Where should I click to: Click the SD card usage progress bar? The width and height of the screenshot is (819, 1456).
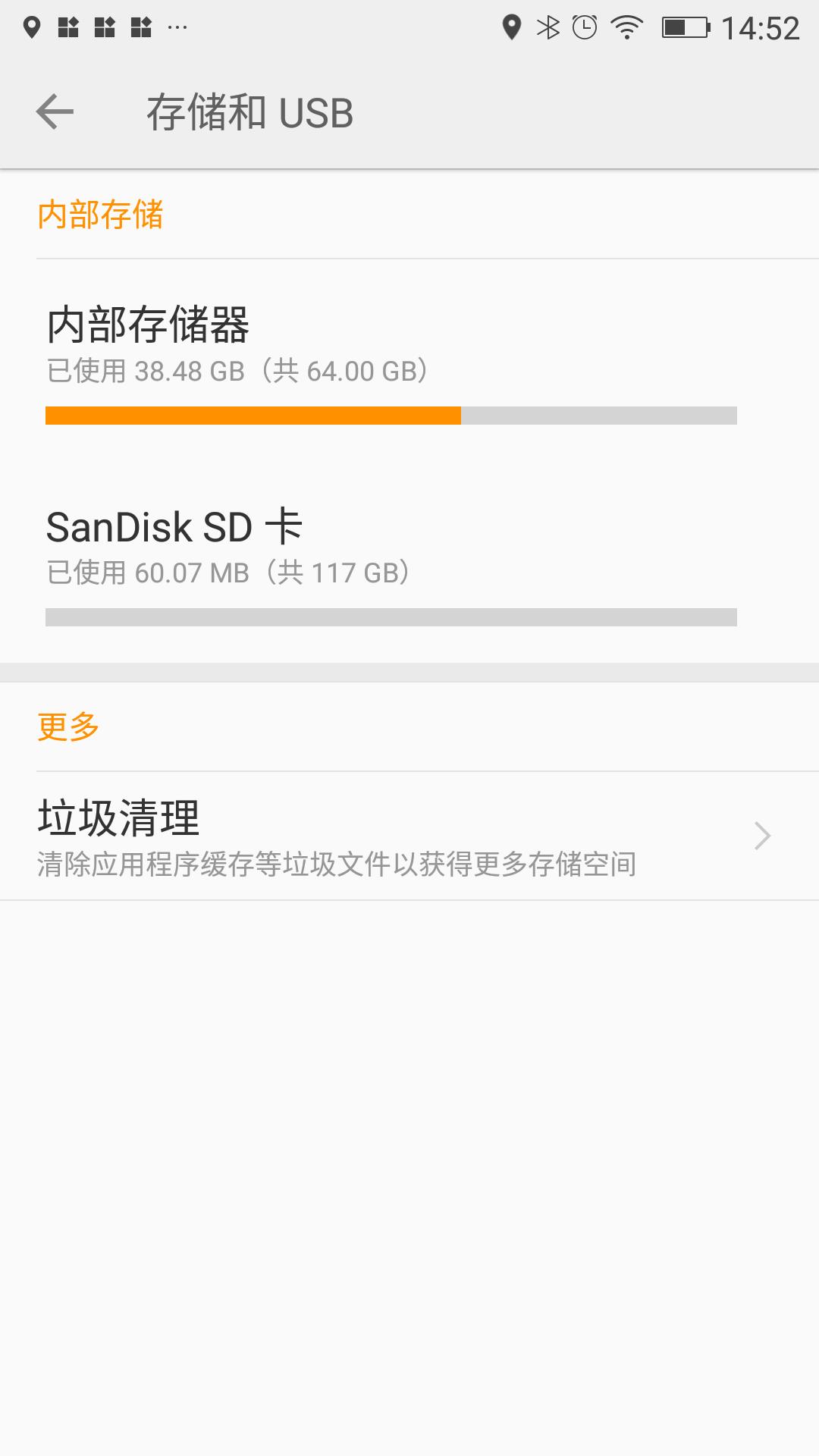(x=391, y=616)
